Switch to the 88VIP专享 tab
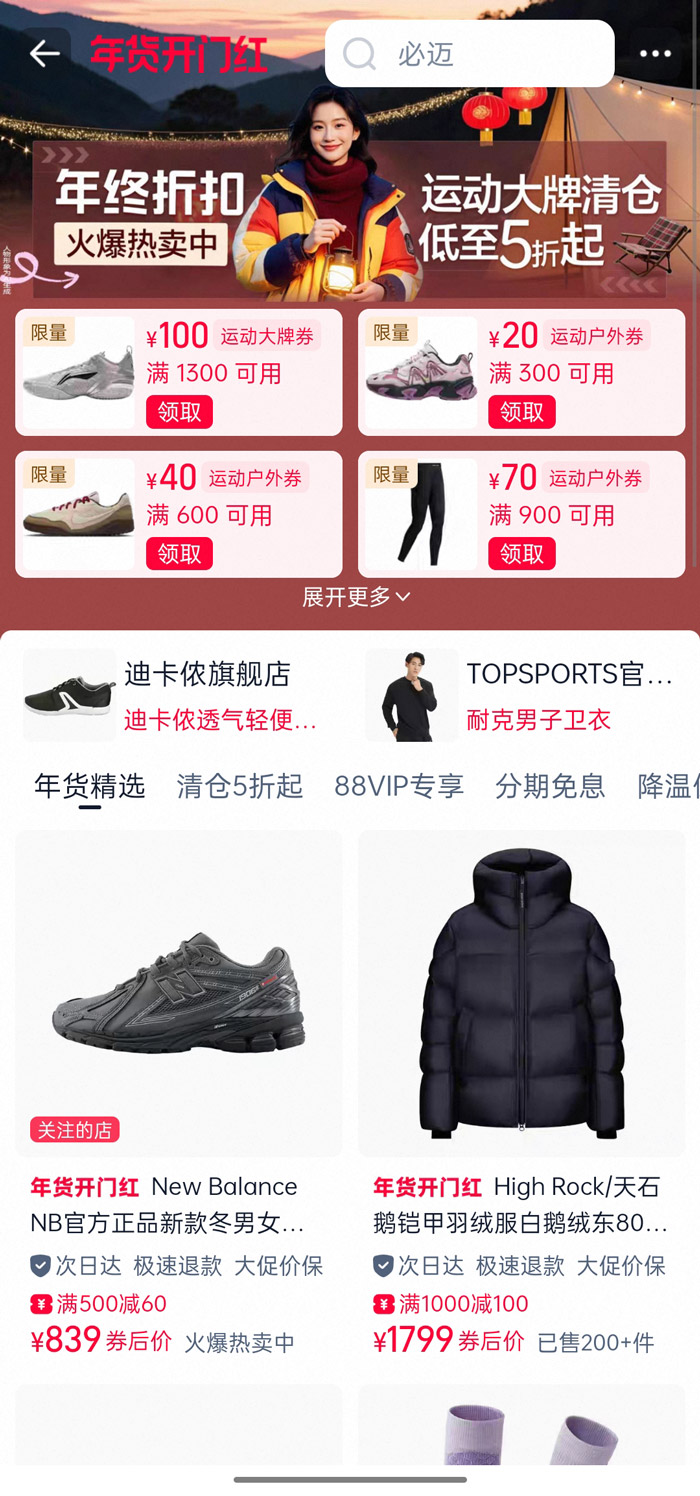 pyautogui.click(x=399, y=786)
